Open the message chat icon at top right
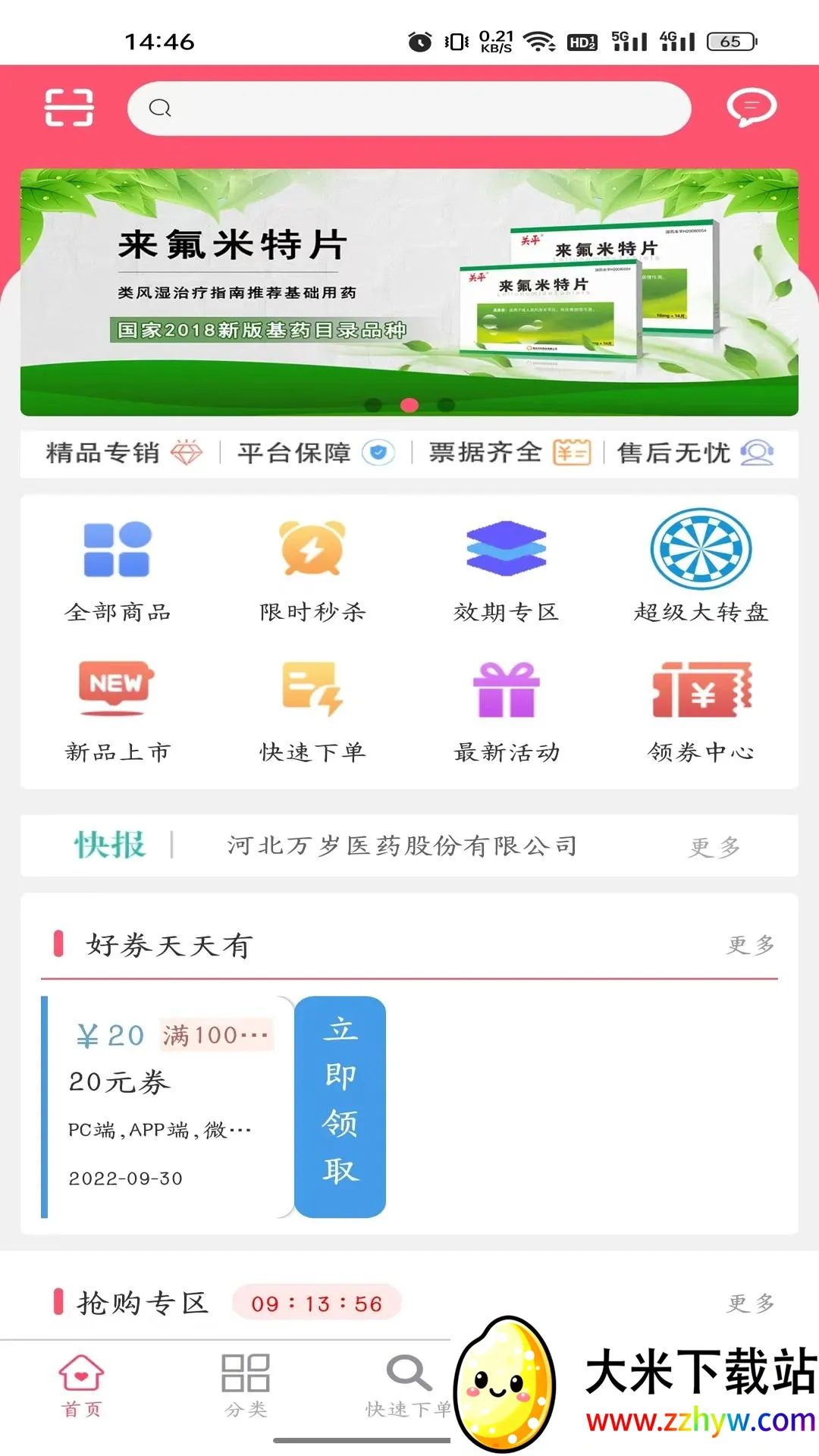 pyautogui.click(x=752, y=108)
